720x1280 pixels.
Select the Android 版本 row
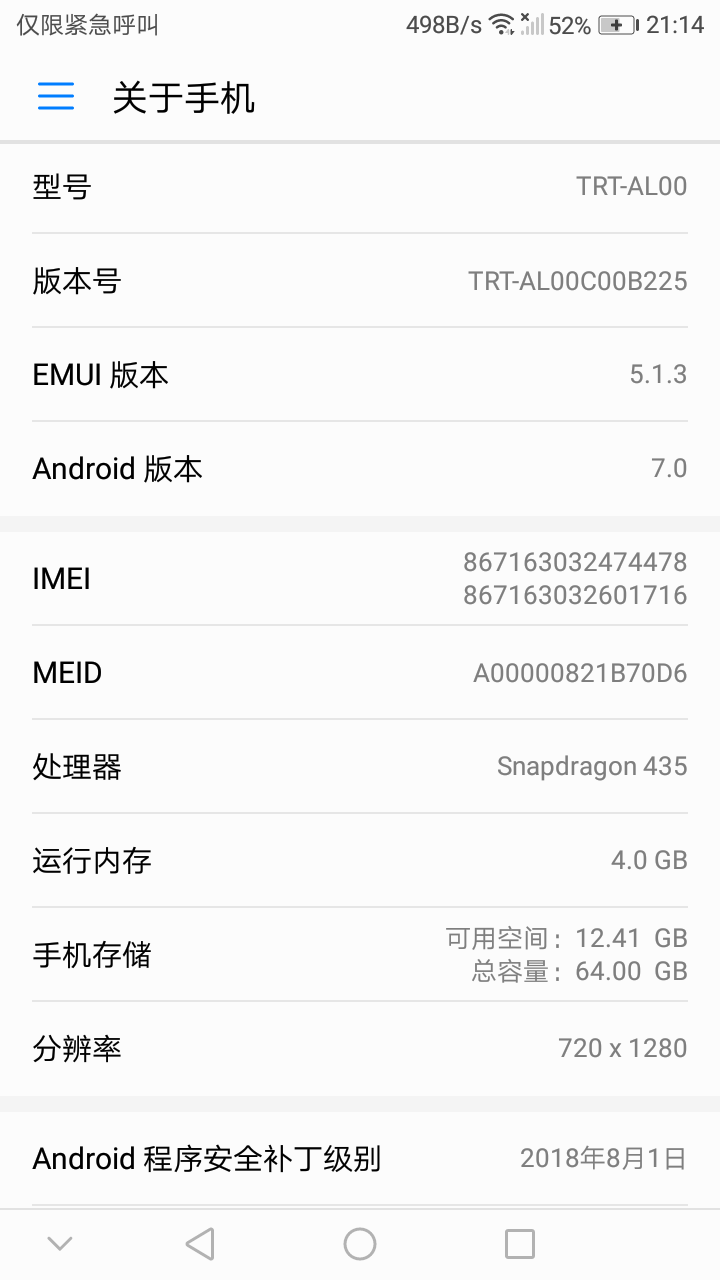tap(360, 468)
